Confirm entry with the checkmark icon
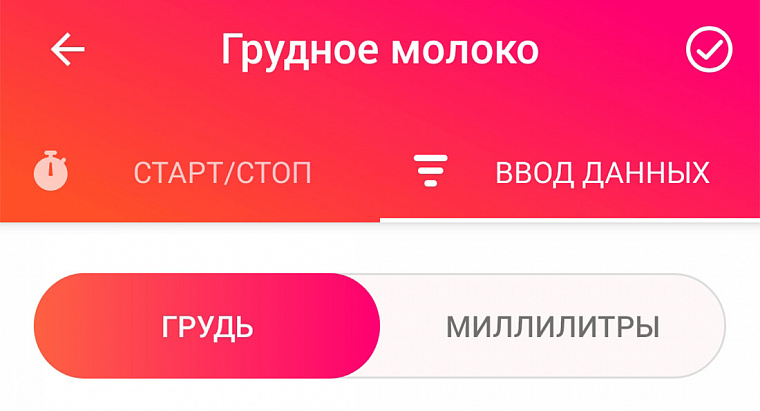760x411 pixels. (x=709, y=50)
